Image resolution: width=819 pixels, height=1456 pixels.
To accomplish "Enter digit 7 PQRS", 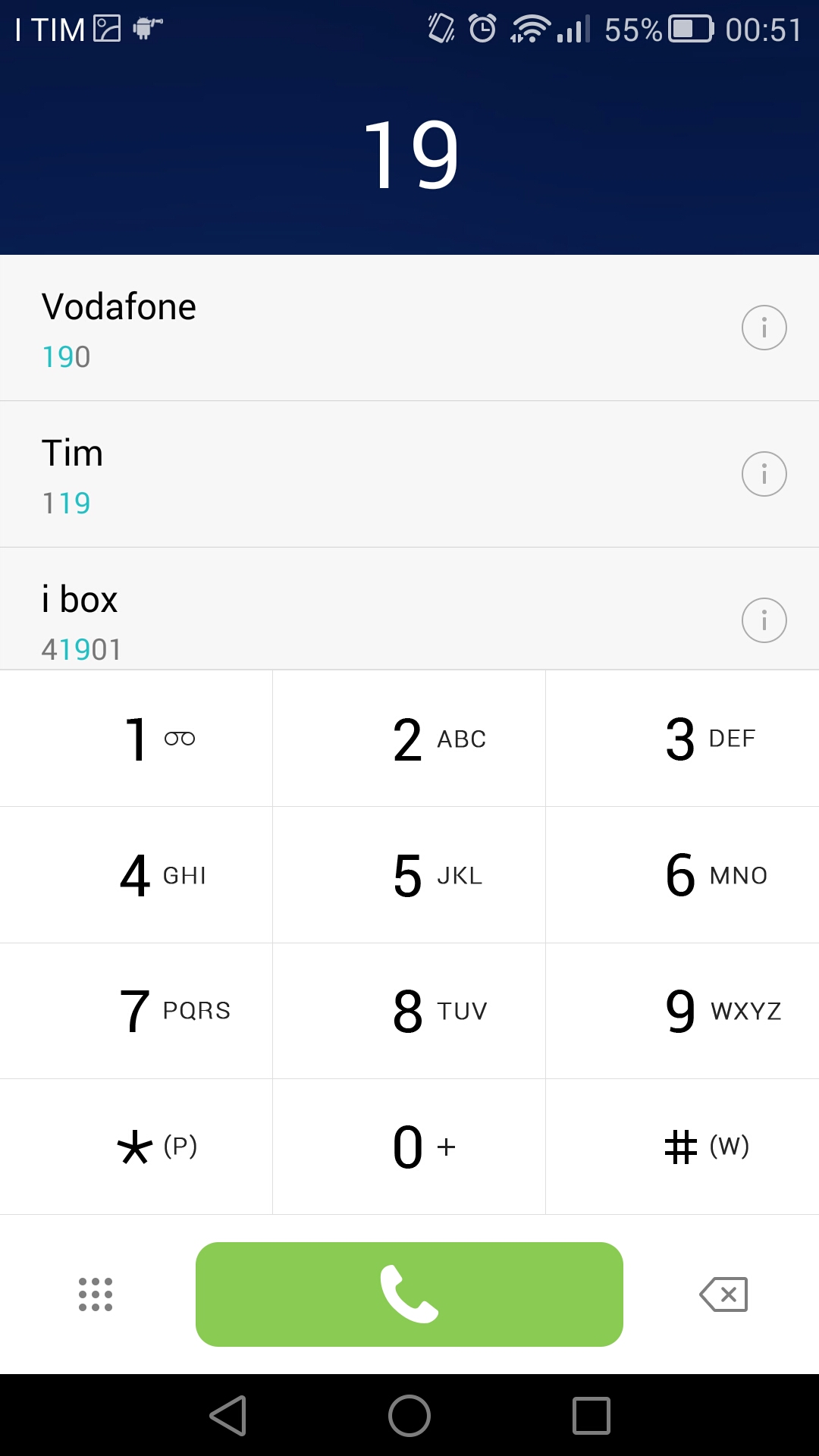I will pos(136,1011).
